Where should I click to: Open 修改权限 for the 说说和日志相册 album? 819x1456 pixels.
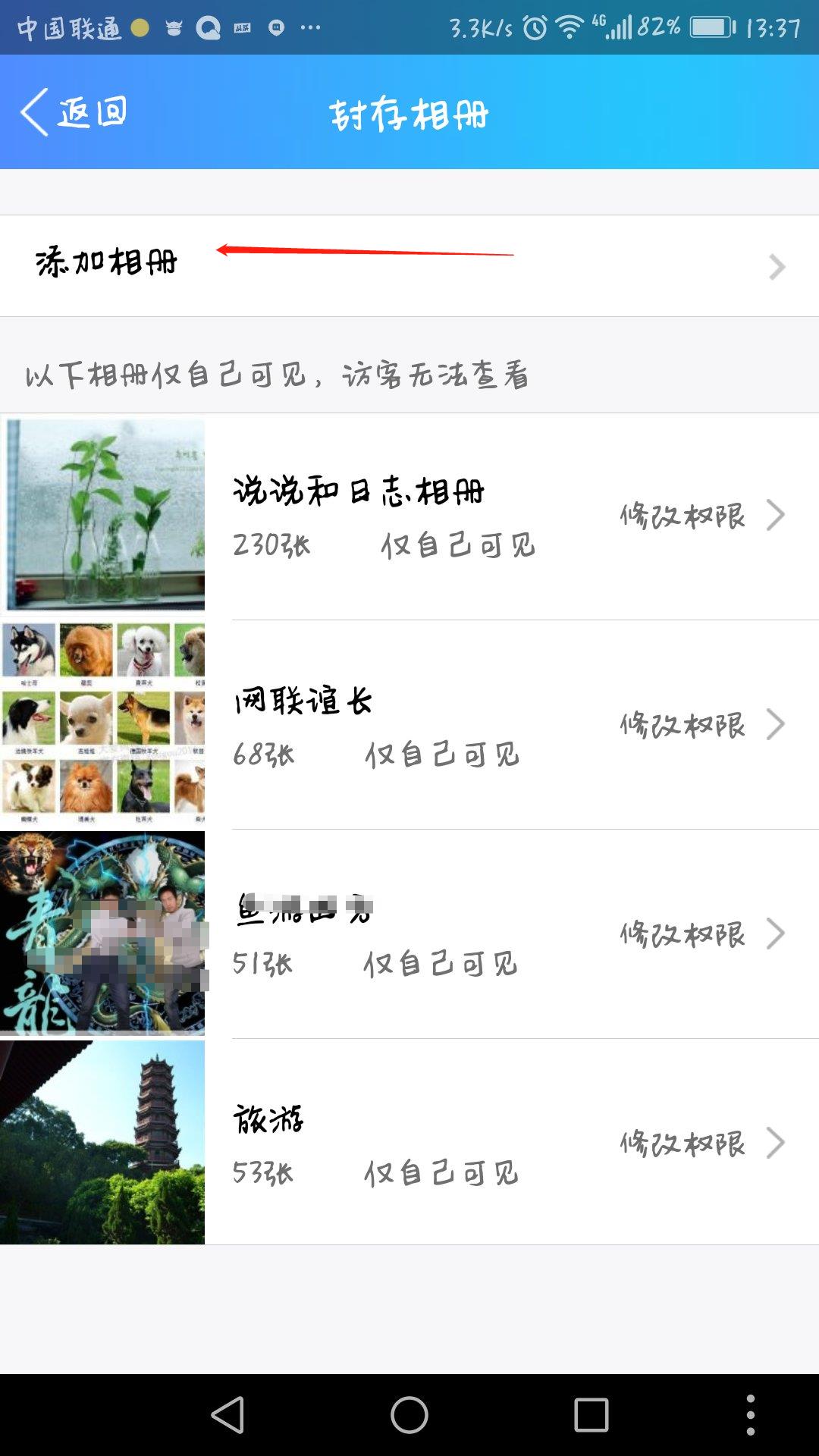tap(682, 516)
